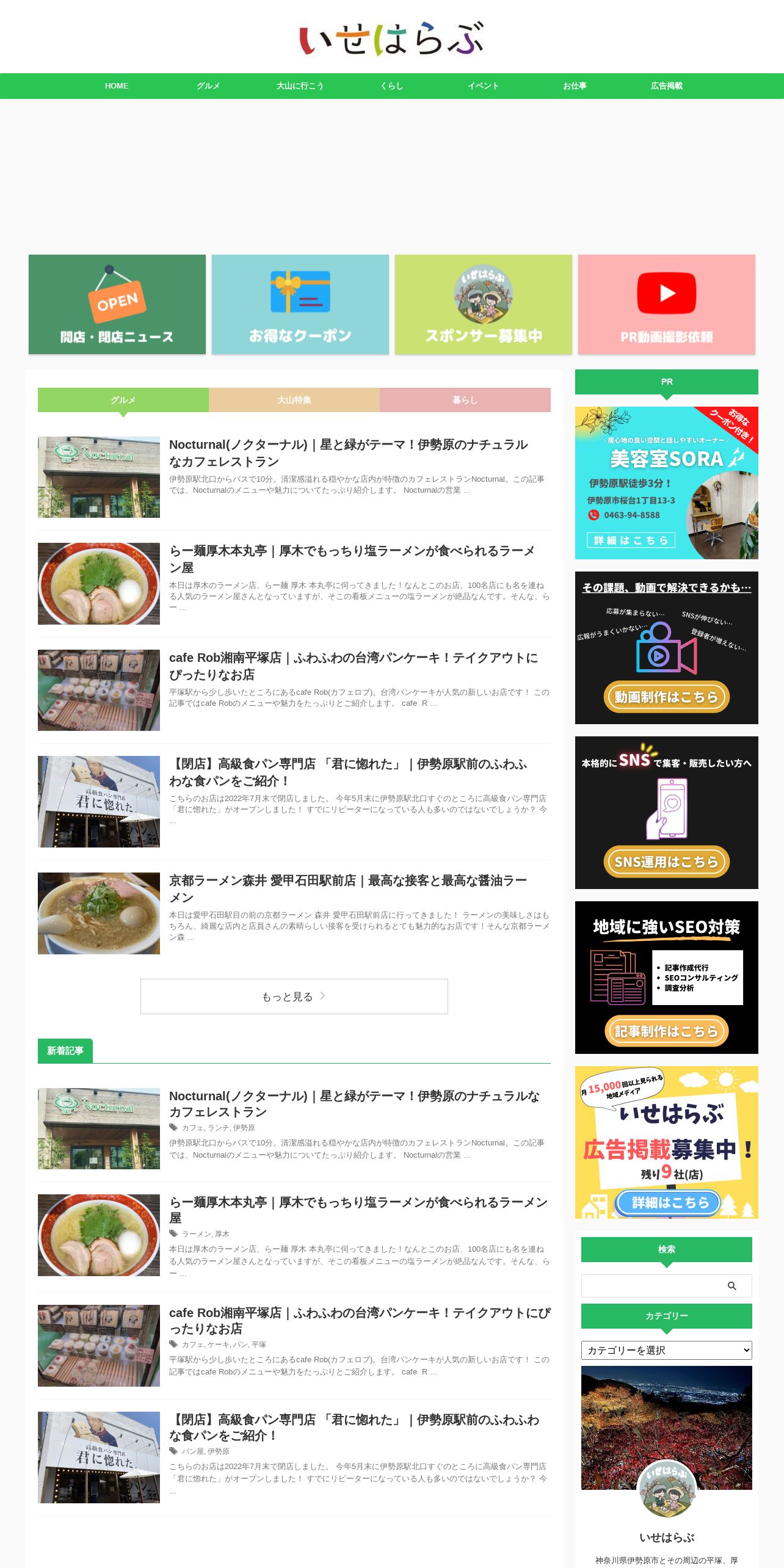Open the スポンサー募集中 tile
This screenshot has width=784, height=1568.
click(x=484, y=304)
